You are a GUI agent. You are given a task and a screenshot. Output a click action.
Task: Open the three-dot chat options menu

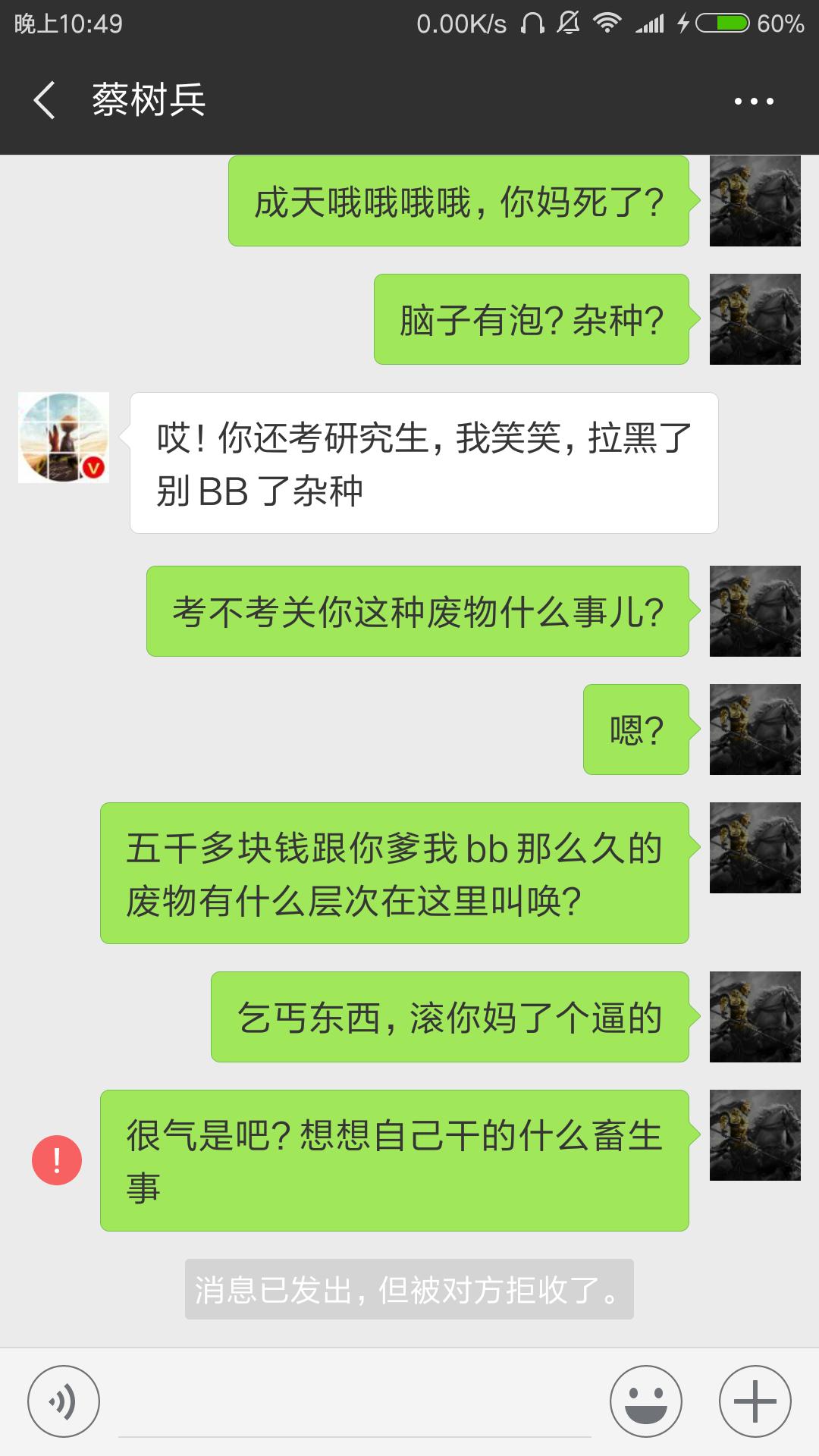coord(754,101)
